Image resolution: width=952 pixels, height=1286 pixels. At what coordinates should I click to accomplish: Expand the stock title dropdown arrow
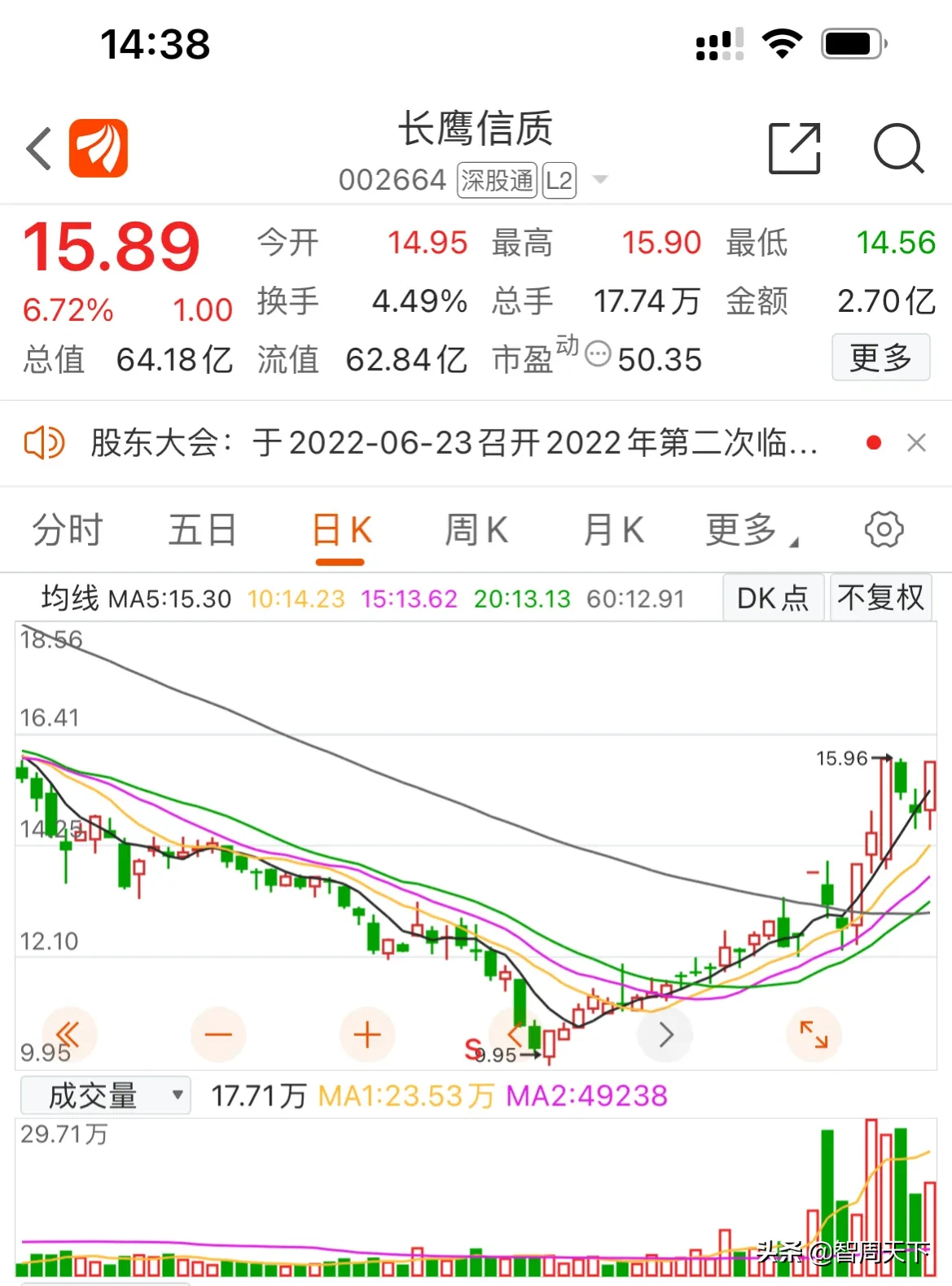click(600, 180)
